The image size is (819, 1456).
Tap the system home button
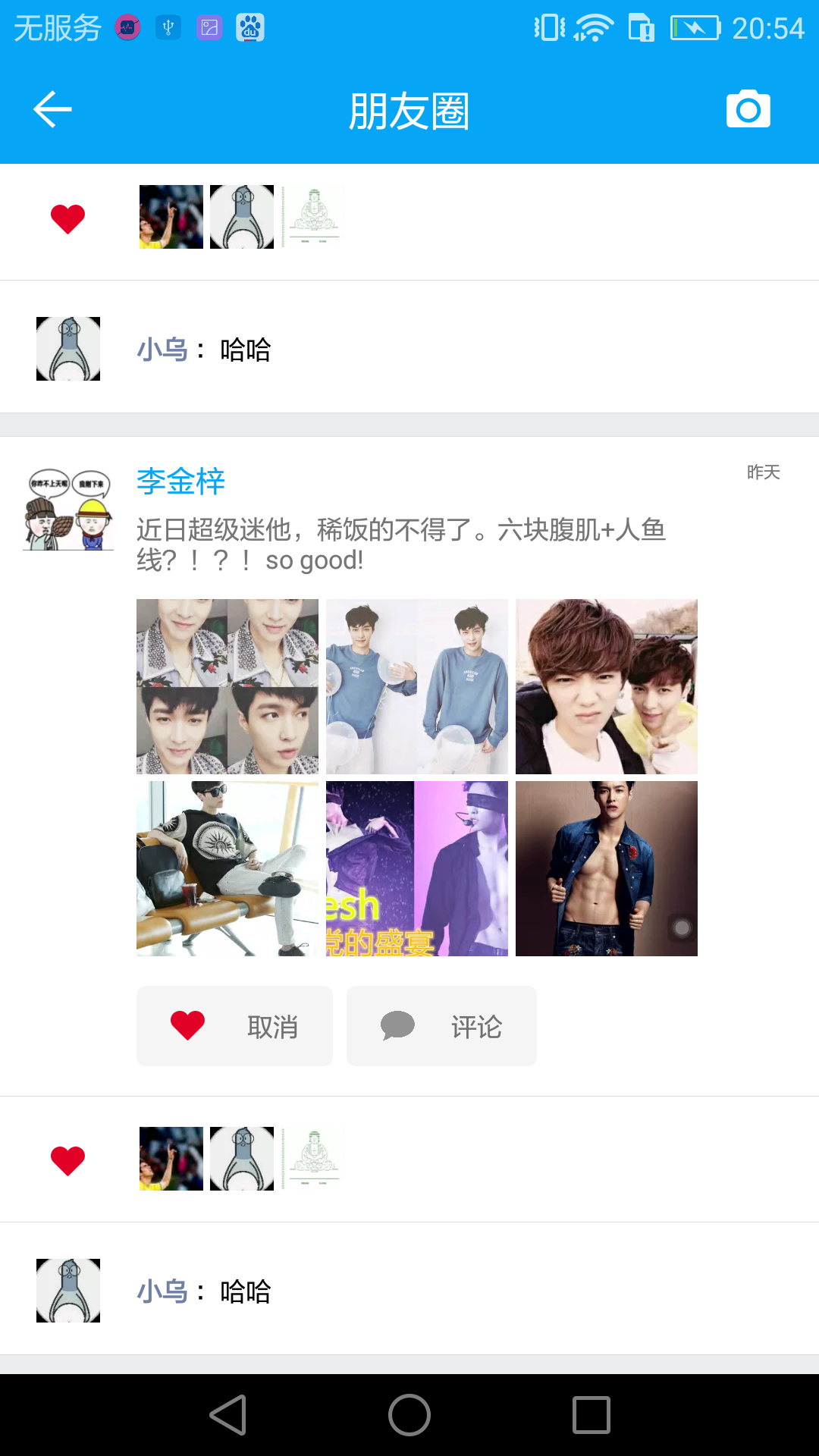point(409,1415)
